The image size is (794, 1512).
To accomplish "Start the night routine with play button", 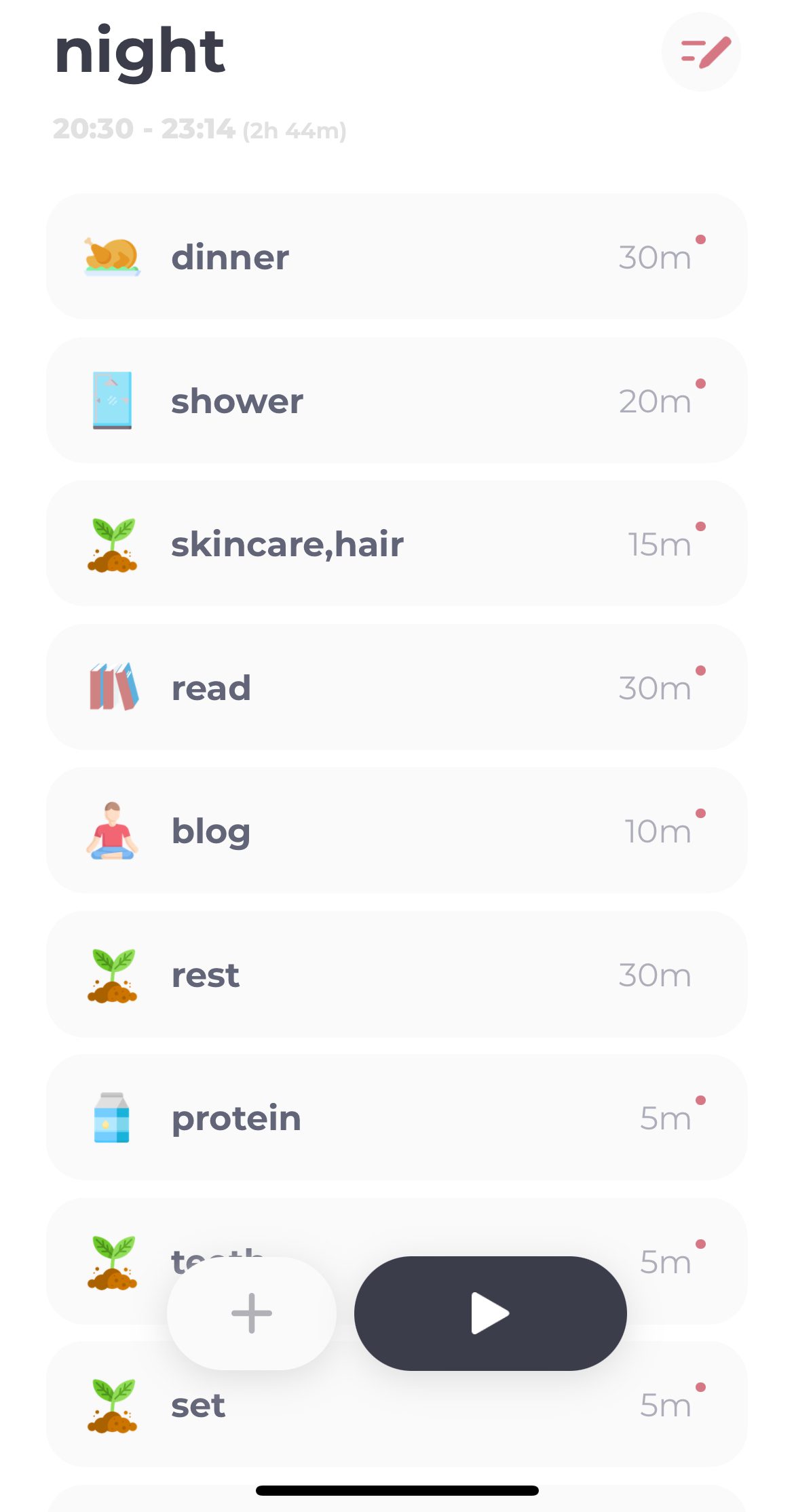I will pyautogui.click(x=490, y=1313).
